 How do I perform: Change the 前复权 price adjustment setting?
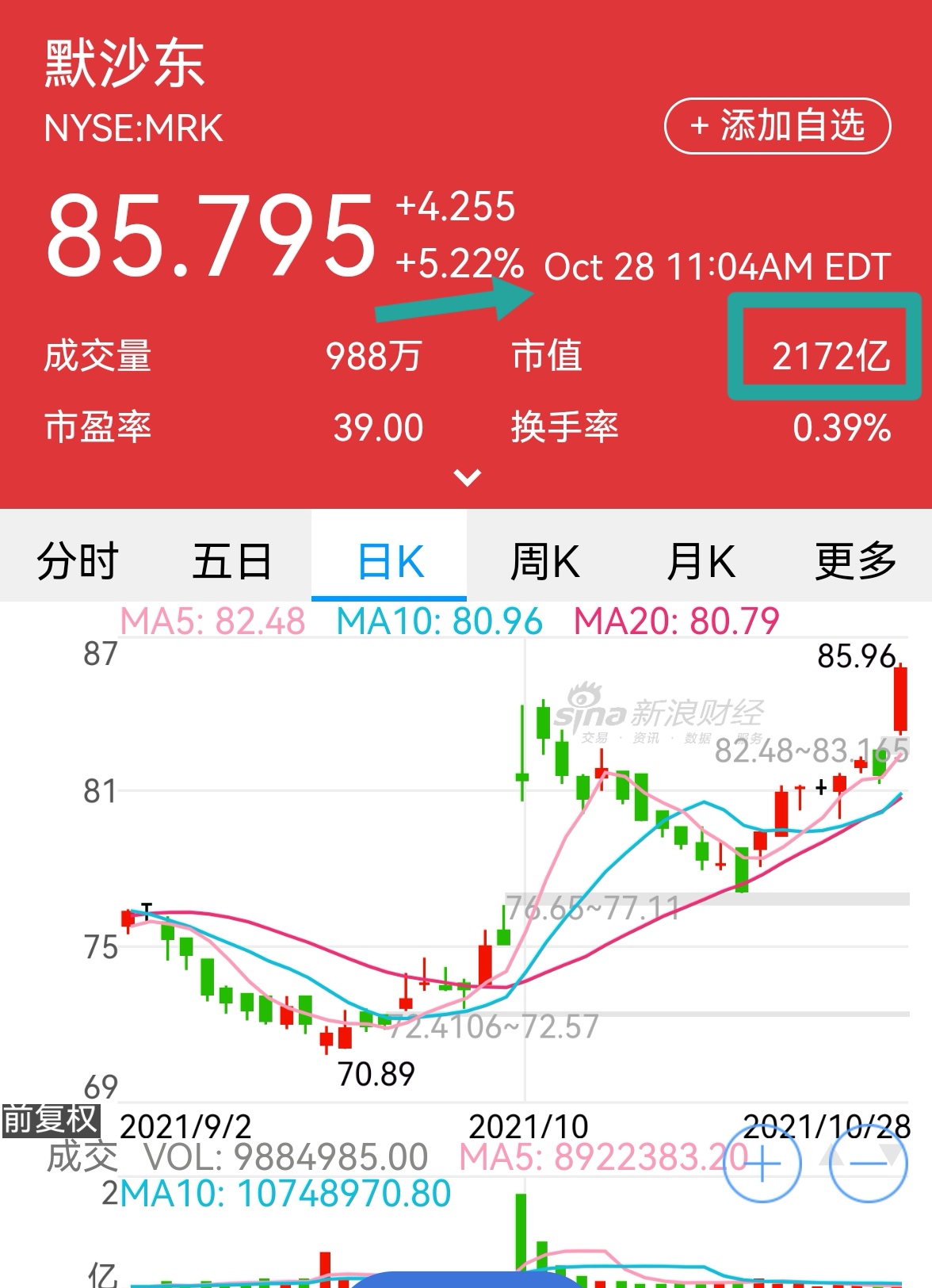click(x=50, y=1120)
